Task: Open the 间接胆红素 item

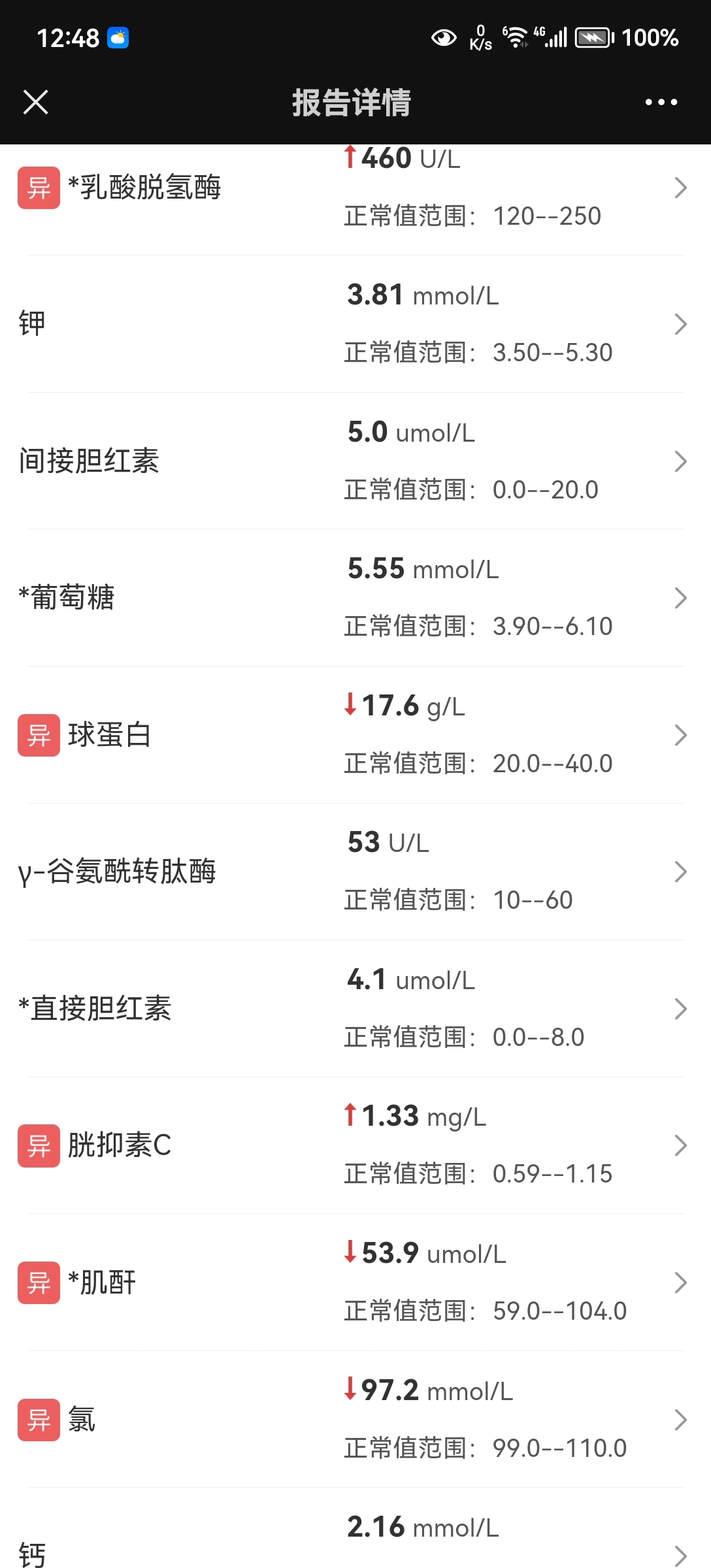Action: click(355, 461)
